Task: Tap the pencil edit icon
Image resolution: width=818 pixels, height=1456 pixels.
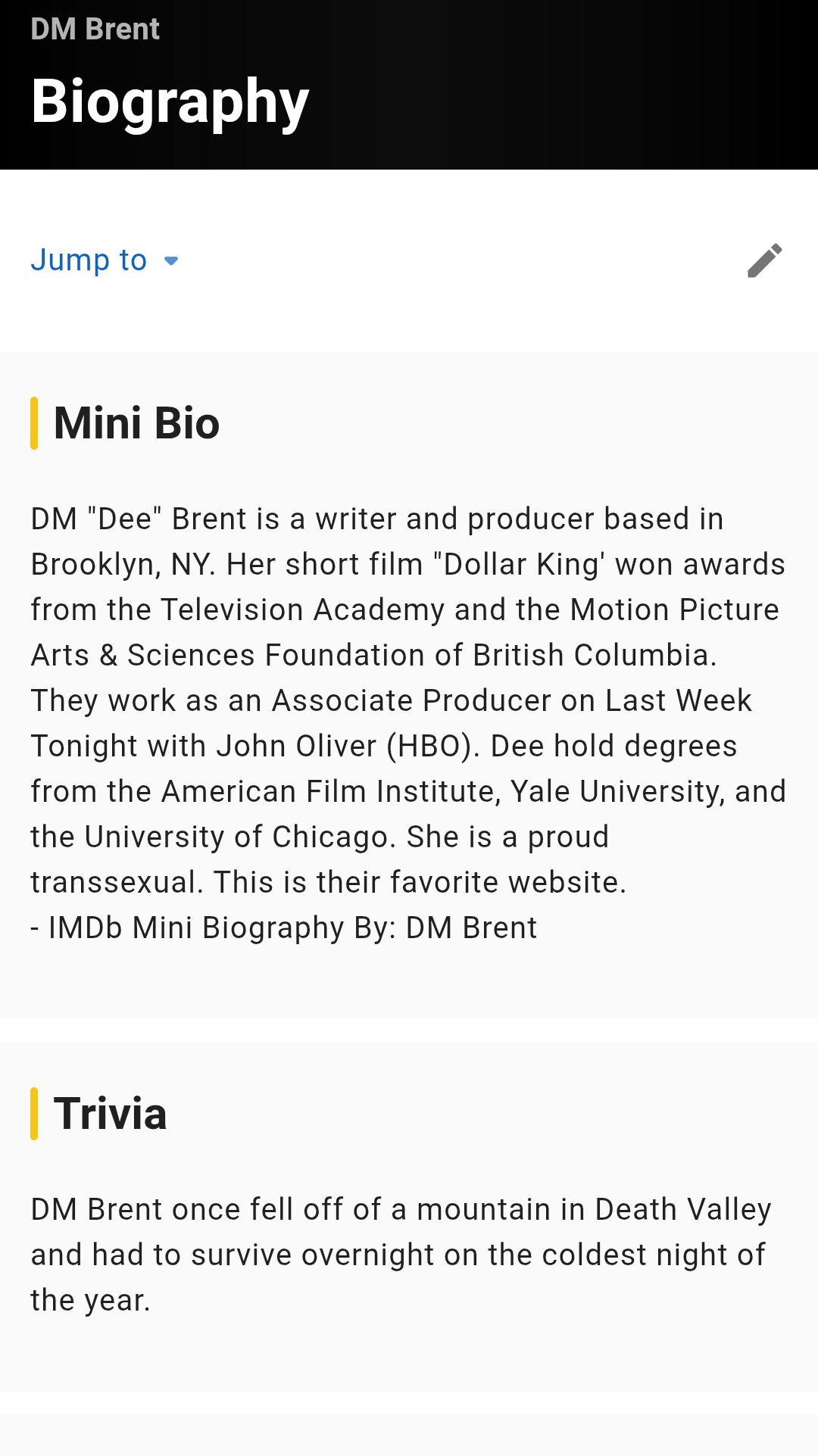Action: pyautogui.click(x=765, y=260)
